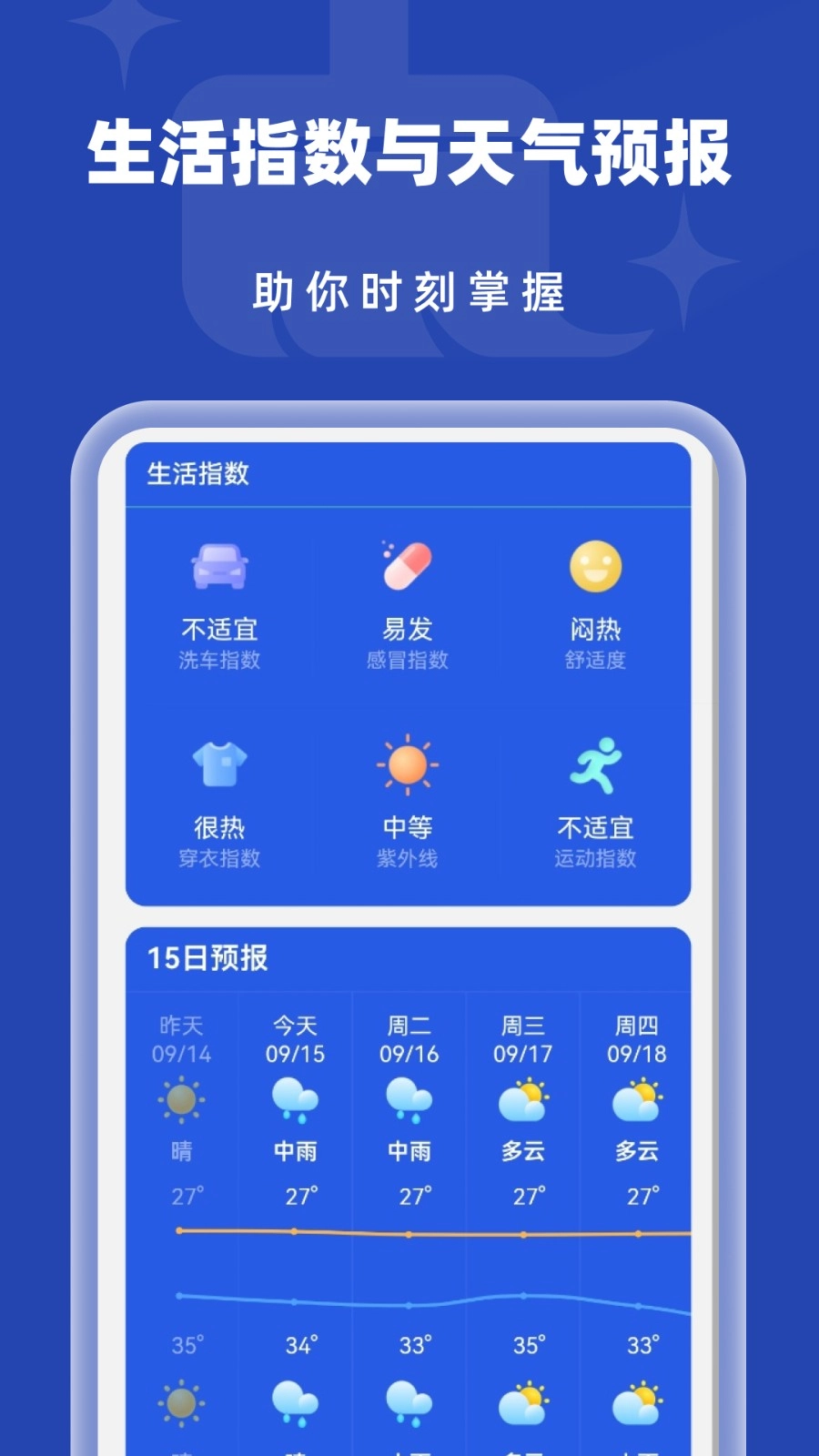Click the rain cloud icon under today
This screenshot has width=819, height=1456.
(294, 1101)
